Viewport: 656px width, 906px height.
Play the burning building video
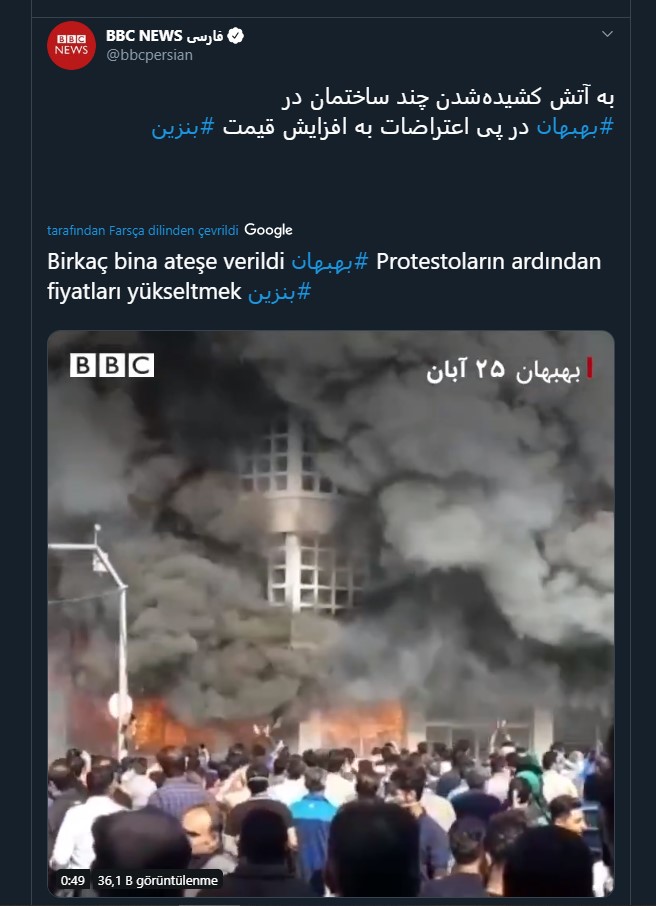click(x=331, y=613)
